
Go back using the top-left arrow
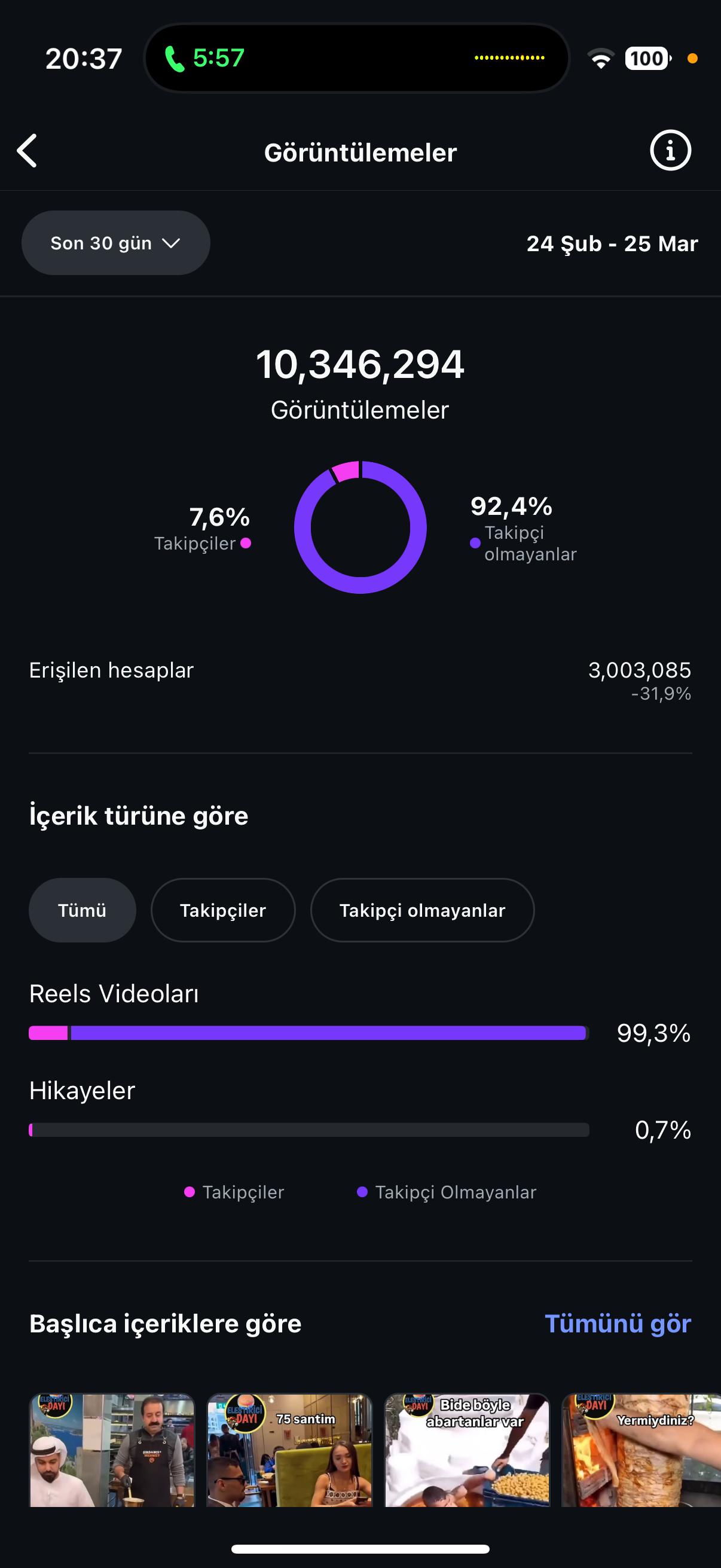point(28,150)
